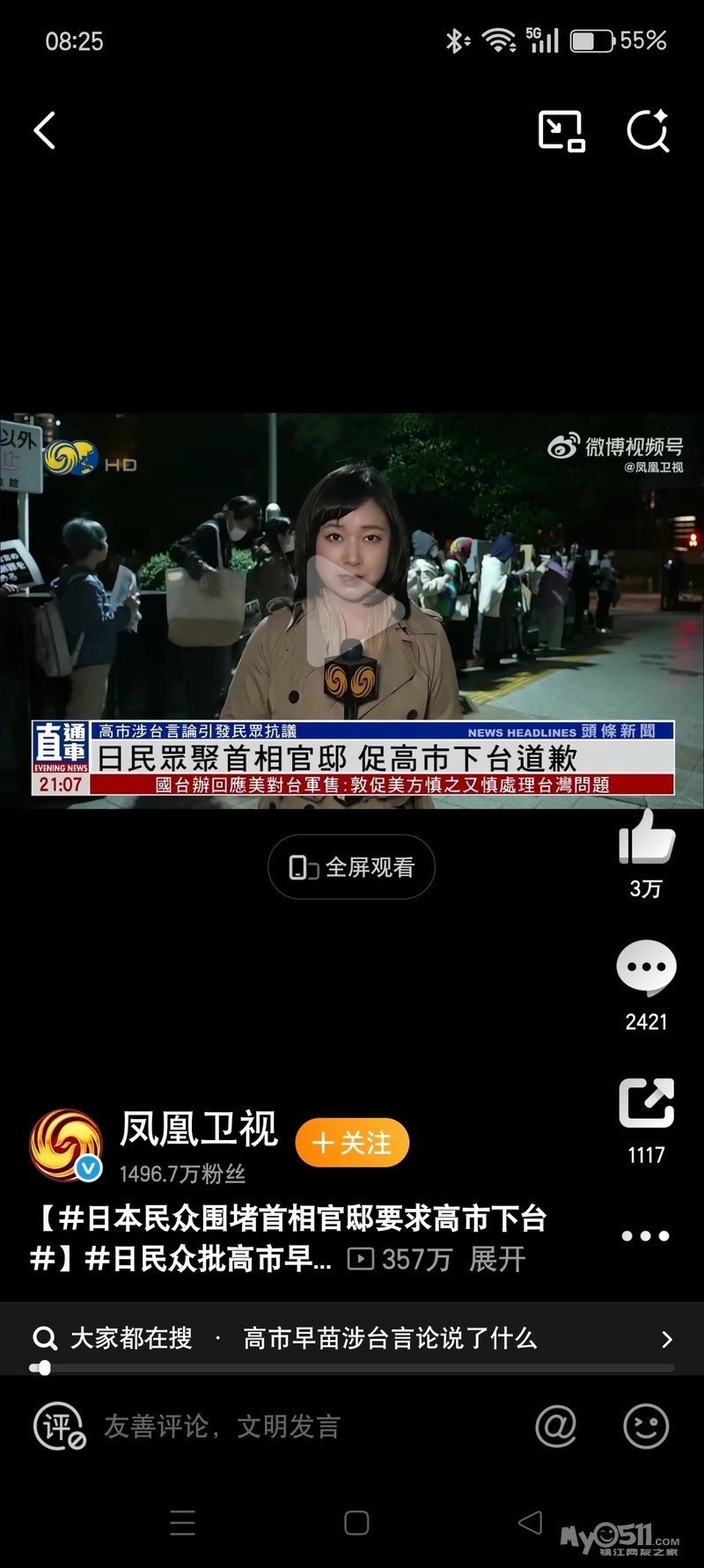The image size is (704, 1568).
Task: Expand the caption with 展开
Action: pos(497,1259)
